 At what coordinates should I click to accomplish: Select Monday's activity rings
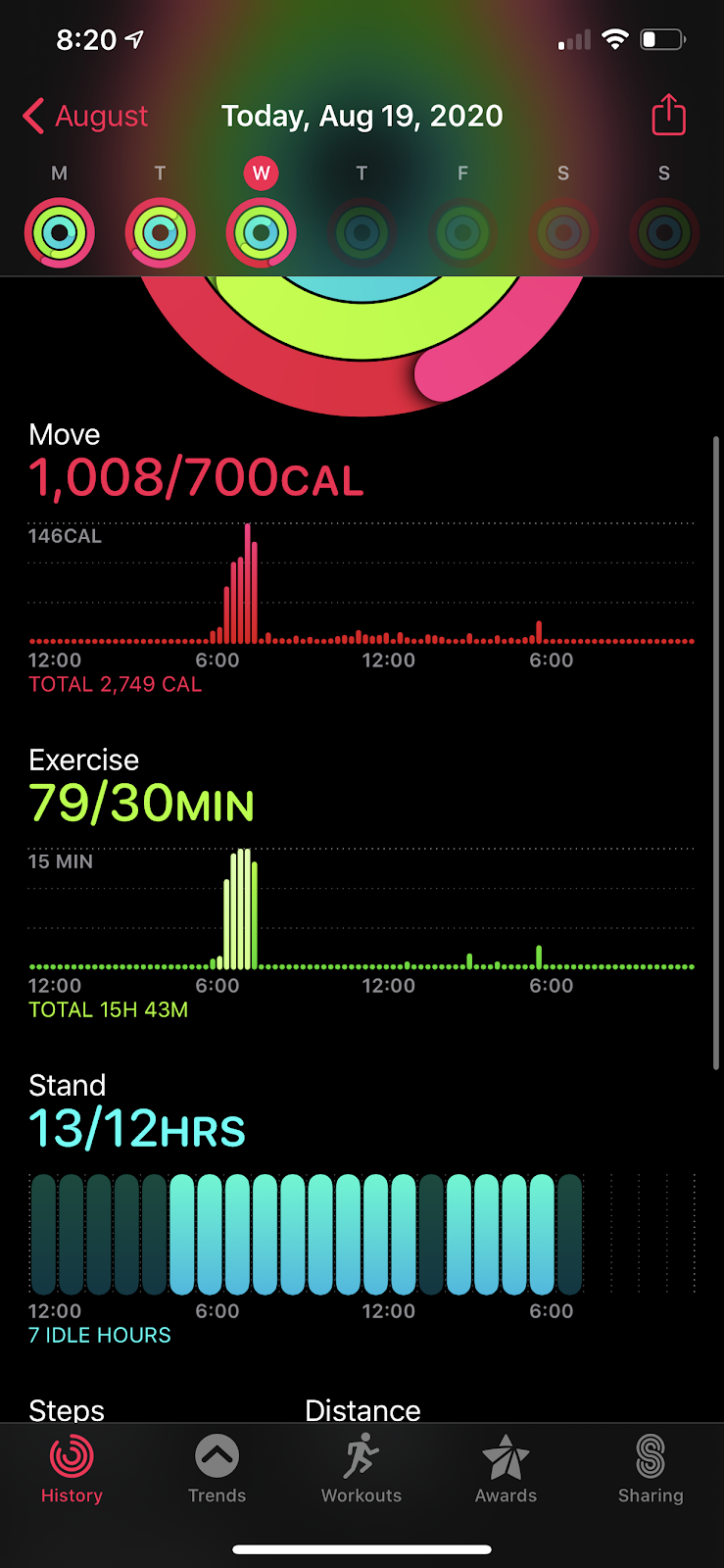[x=60, y=233]
